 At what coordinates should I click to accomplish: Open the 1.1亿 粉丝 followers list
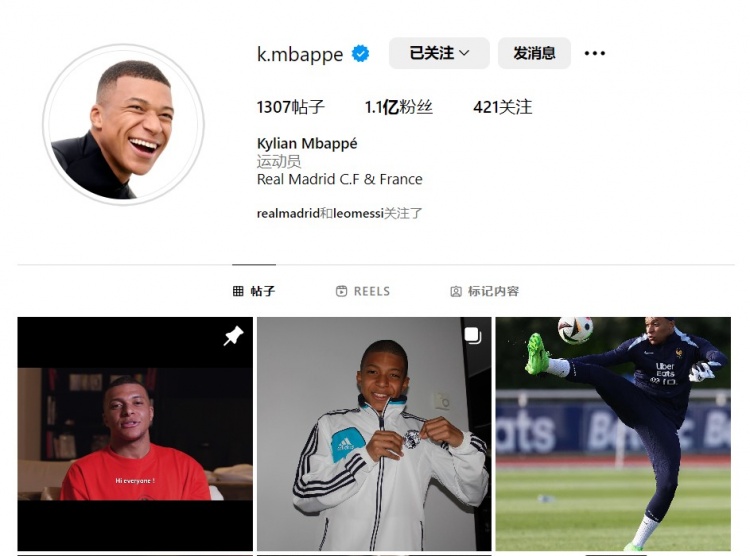pos(398,107)
